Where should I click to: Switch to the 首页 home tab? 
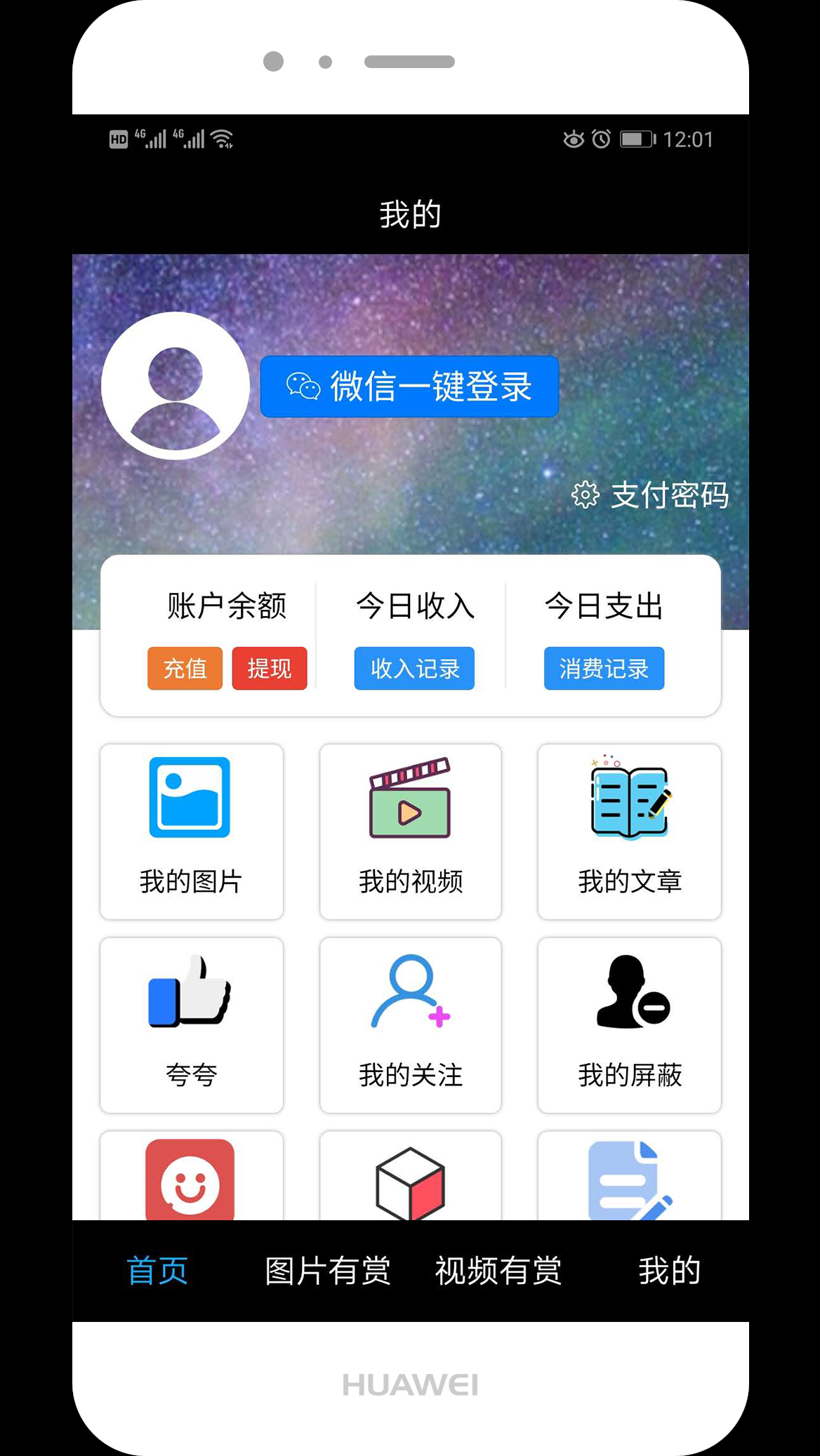tap(157, 1271)
